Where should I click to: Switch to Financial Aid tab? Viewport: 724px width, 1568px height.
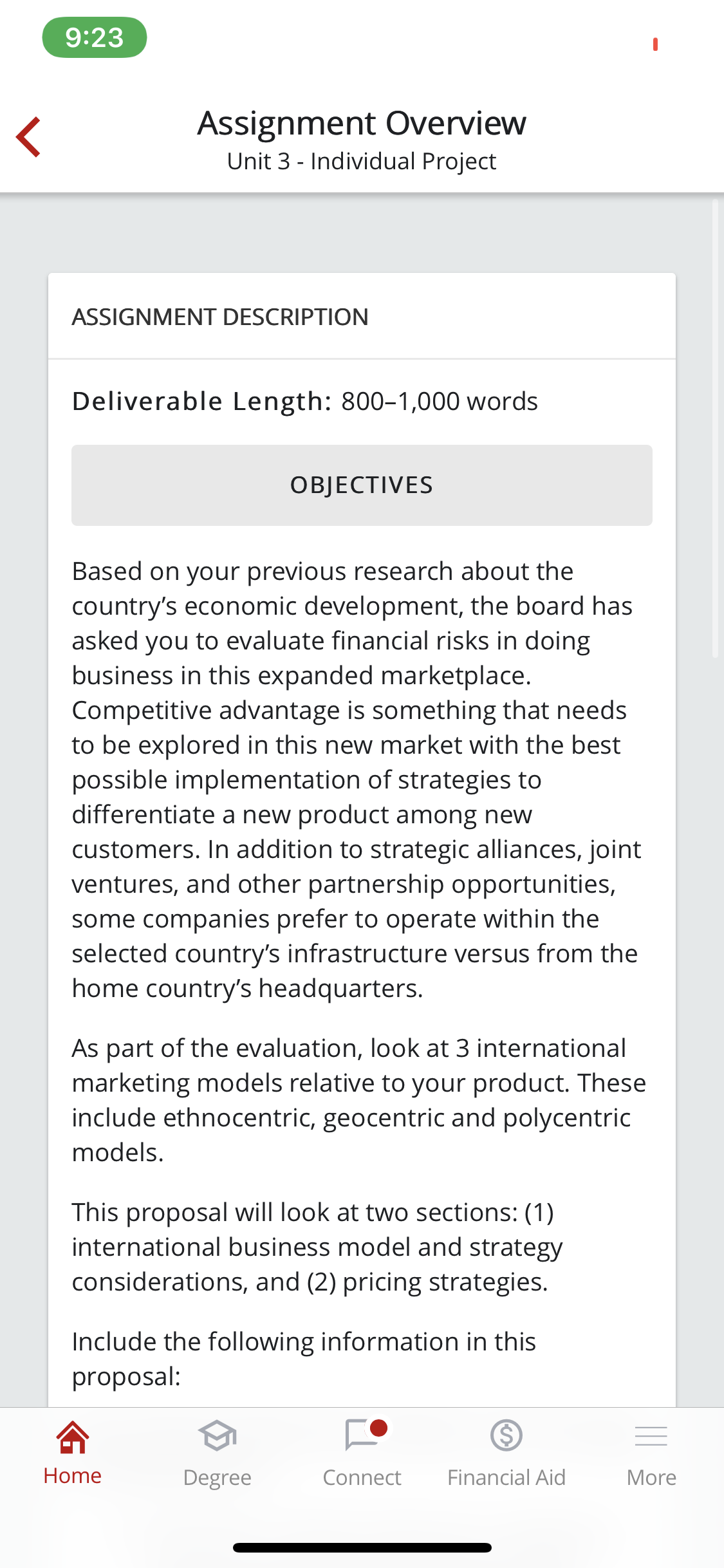coord(506,1453)
